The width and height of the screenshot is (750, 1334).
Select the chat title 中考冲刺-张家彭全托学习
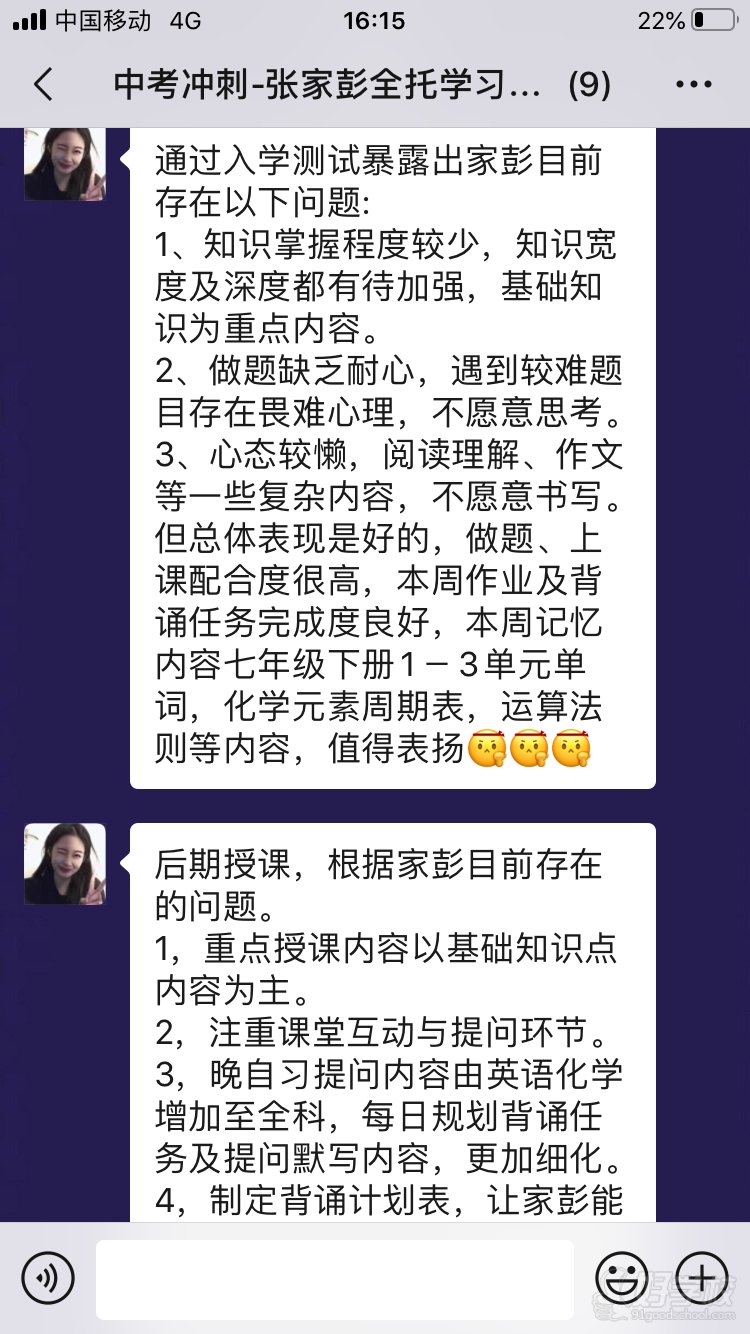[x=350, y=86]
